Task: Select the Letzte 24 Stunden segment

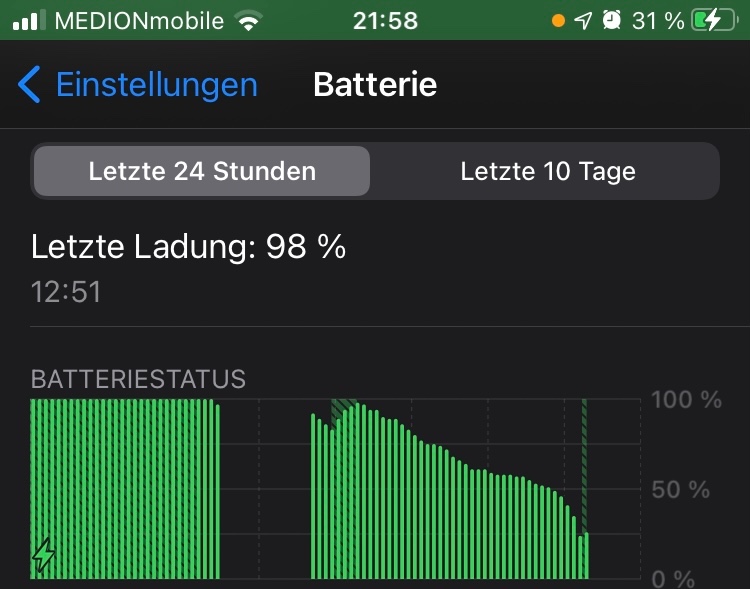Action: tap(202, 171)
